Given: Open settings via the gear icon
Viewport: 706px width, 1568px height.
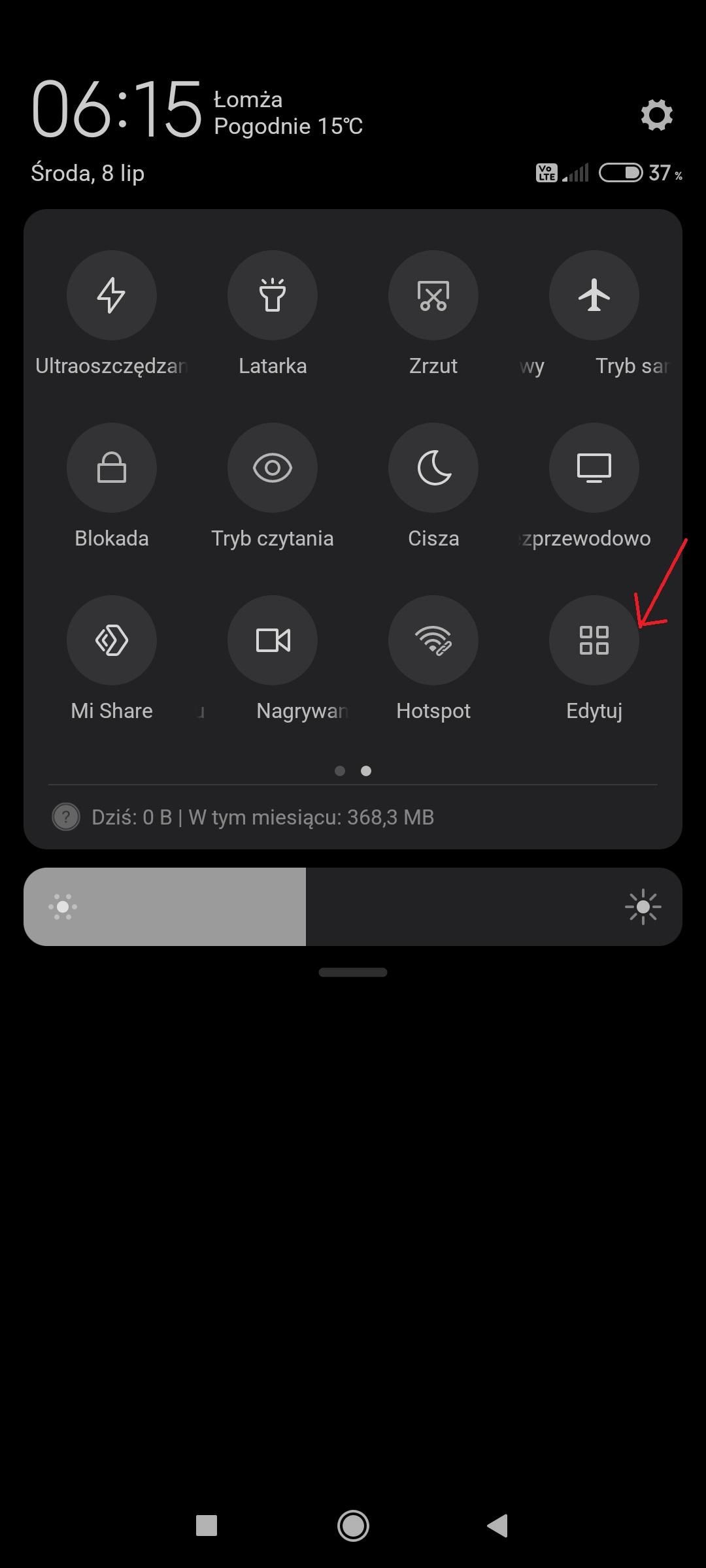Looking at the screenshot, I should coord(656,116).
